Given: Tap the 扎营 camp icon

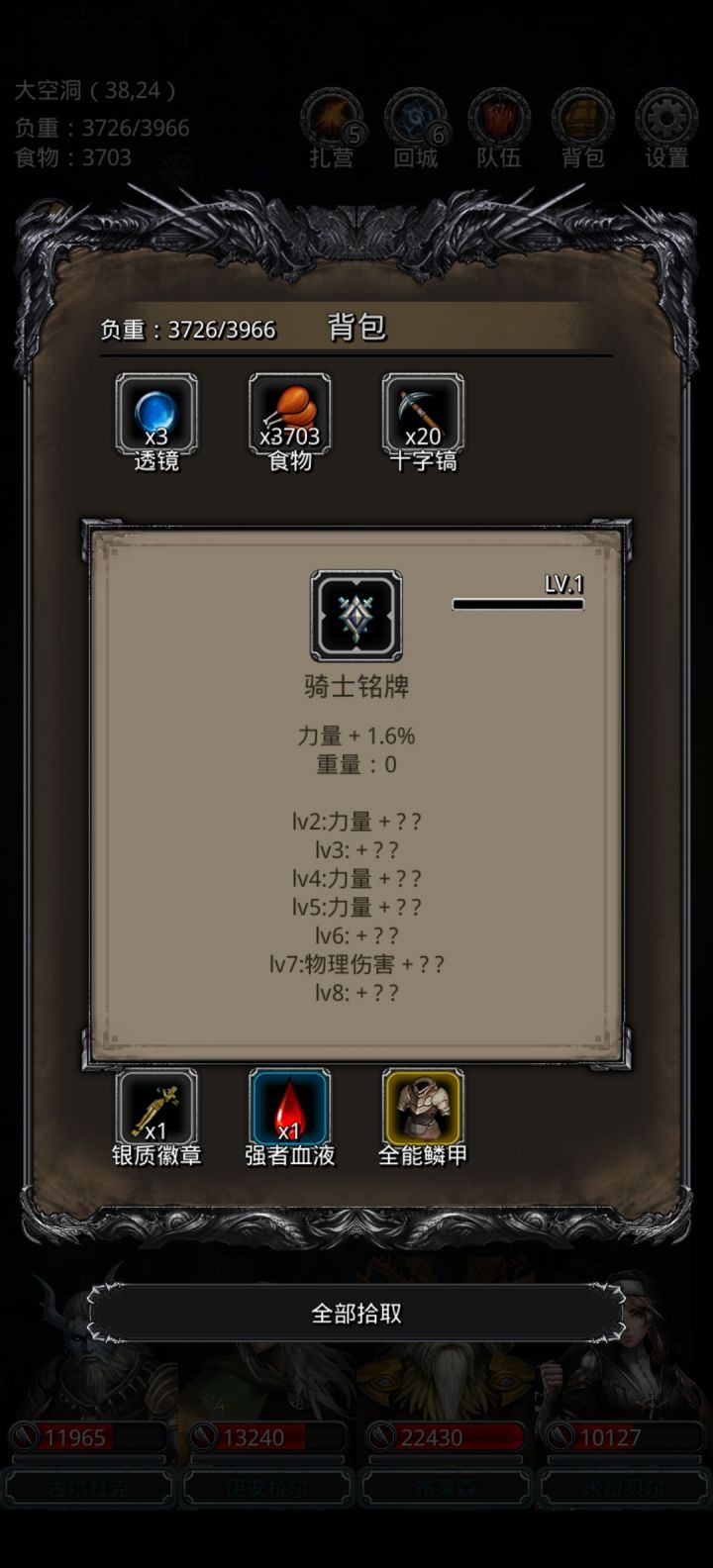Looking at the screenshot, I should click(333, 121).
